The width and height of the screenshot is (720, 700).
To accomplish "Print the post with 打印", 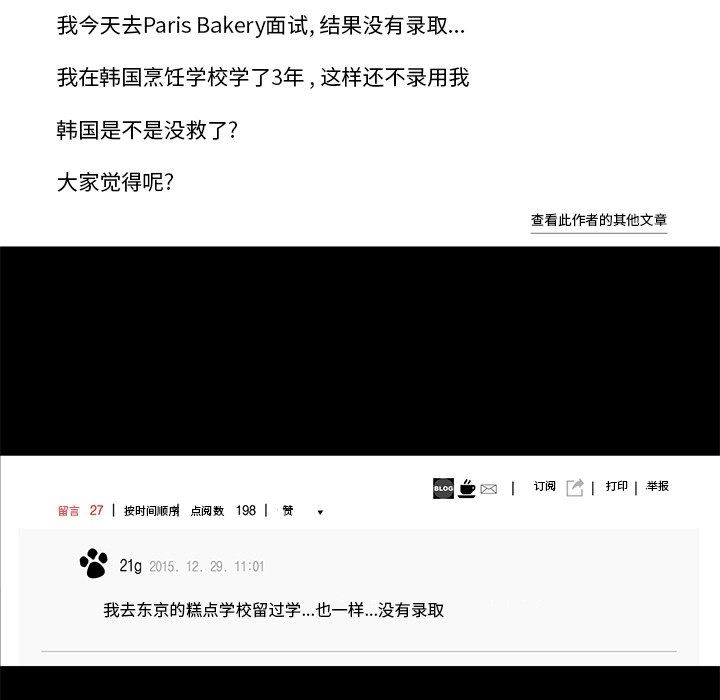I will click(617, 486).
